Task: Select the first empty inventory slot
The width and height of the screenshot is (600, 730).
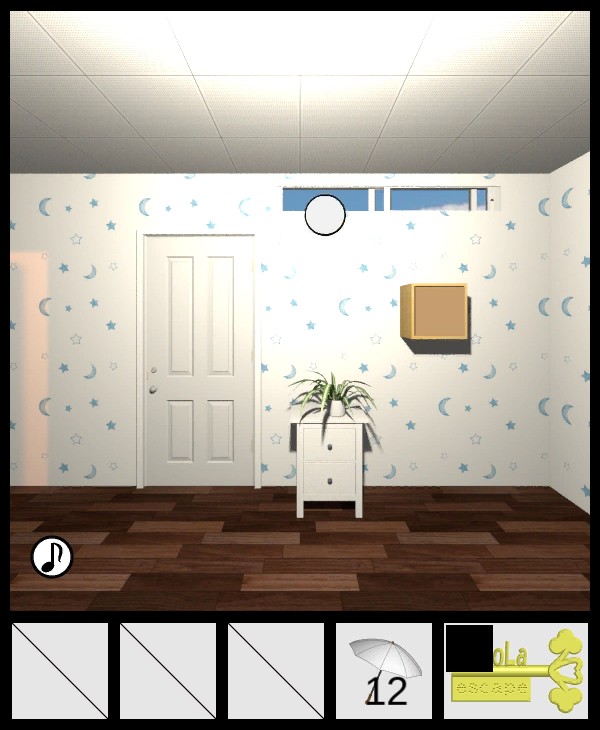Action: click(x=60, y=671)
